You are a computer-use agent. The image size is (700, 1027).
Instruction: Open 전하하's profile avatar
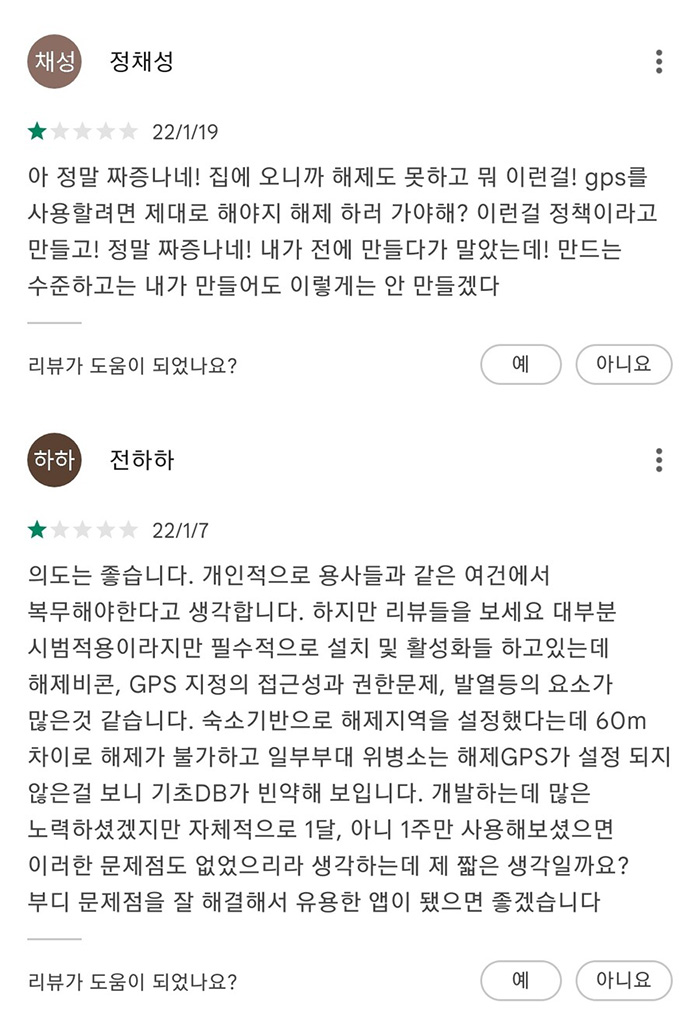point(54,460)
